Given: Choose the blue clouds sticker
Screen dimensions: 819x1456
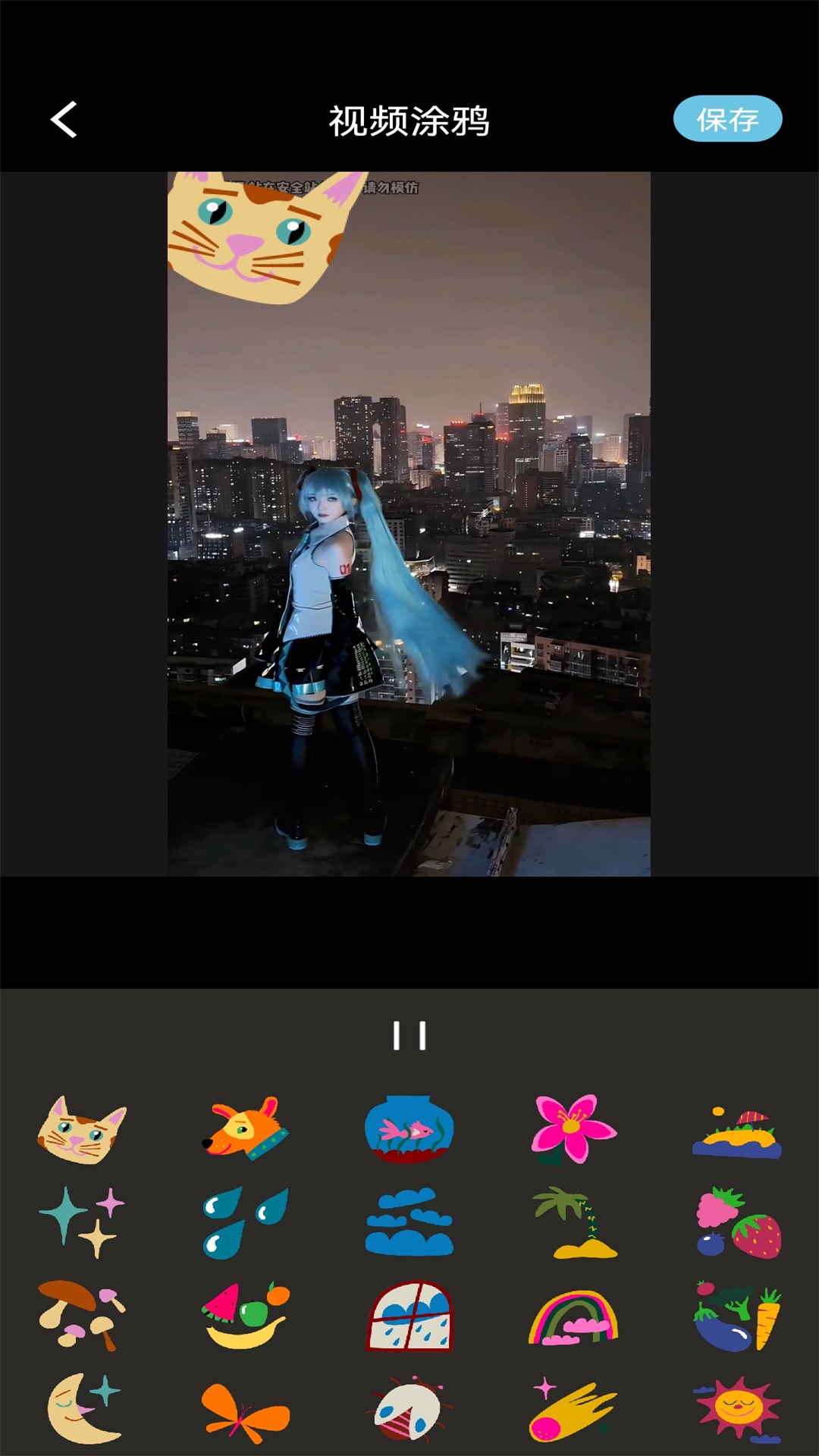Looking at the screenshot, I should pyautogui.click(x=409, y=1222).
